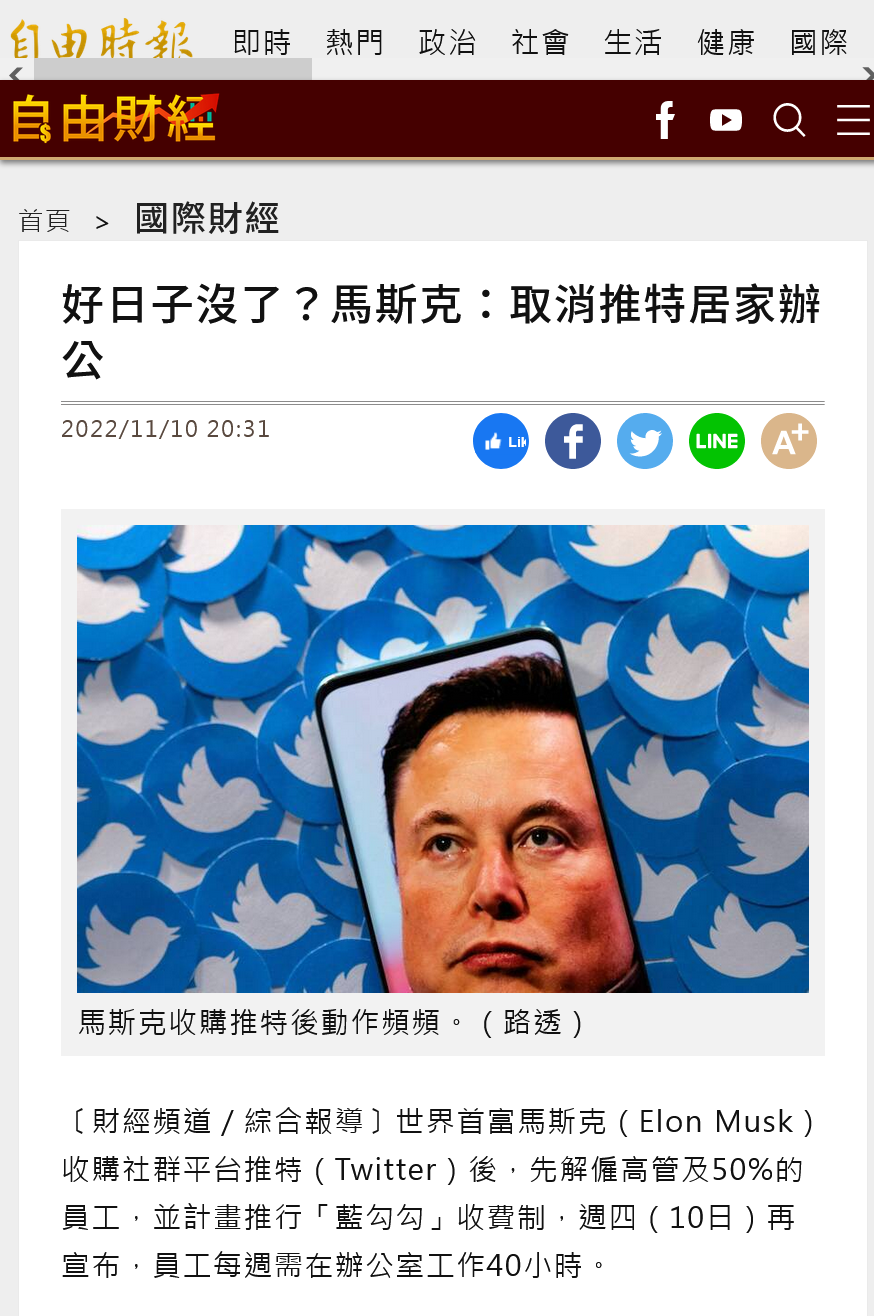
Task: Open the Facebook page icon in header
Action: tap(665, 120)
